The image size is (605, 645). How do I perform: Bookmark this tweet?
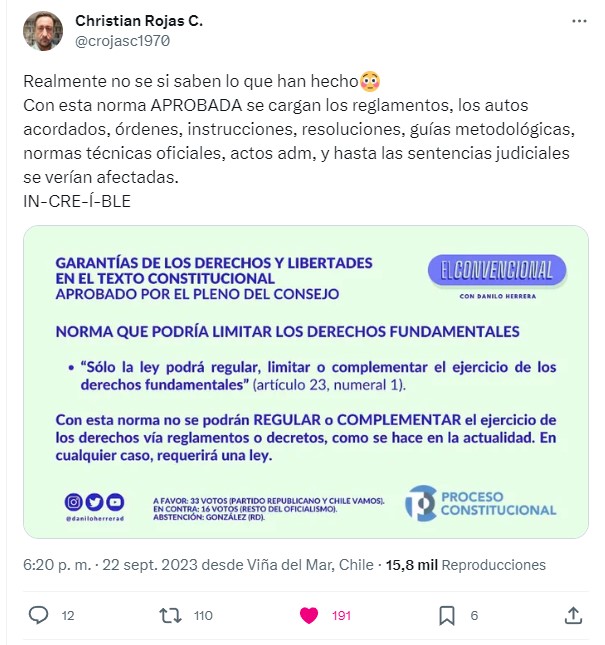click(x=447, y=615)
